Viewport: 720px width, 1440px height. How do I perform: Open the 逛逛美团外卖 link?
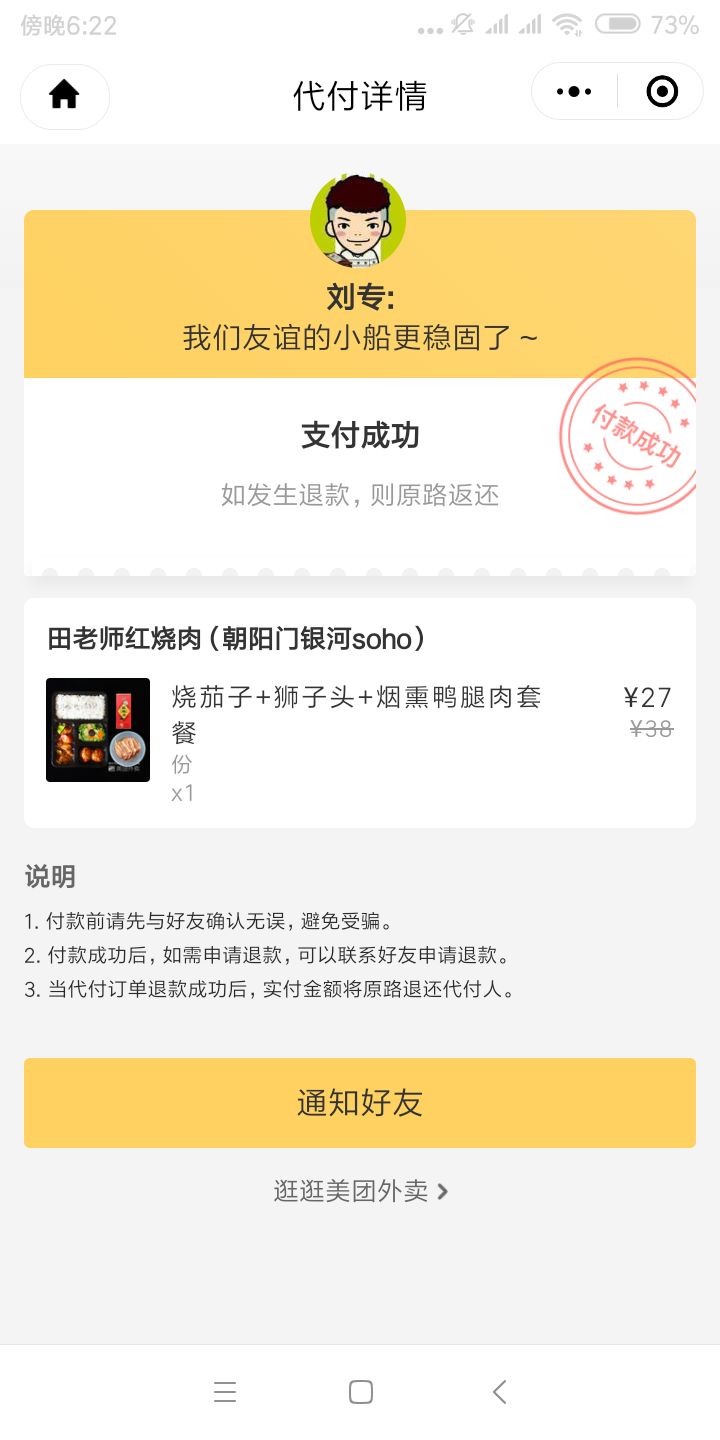click(360, 1190)
